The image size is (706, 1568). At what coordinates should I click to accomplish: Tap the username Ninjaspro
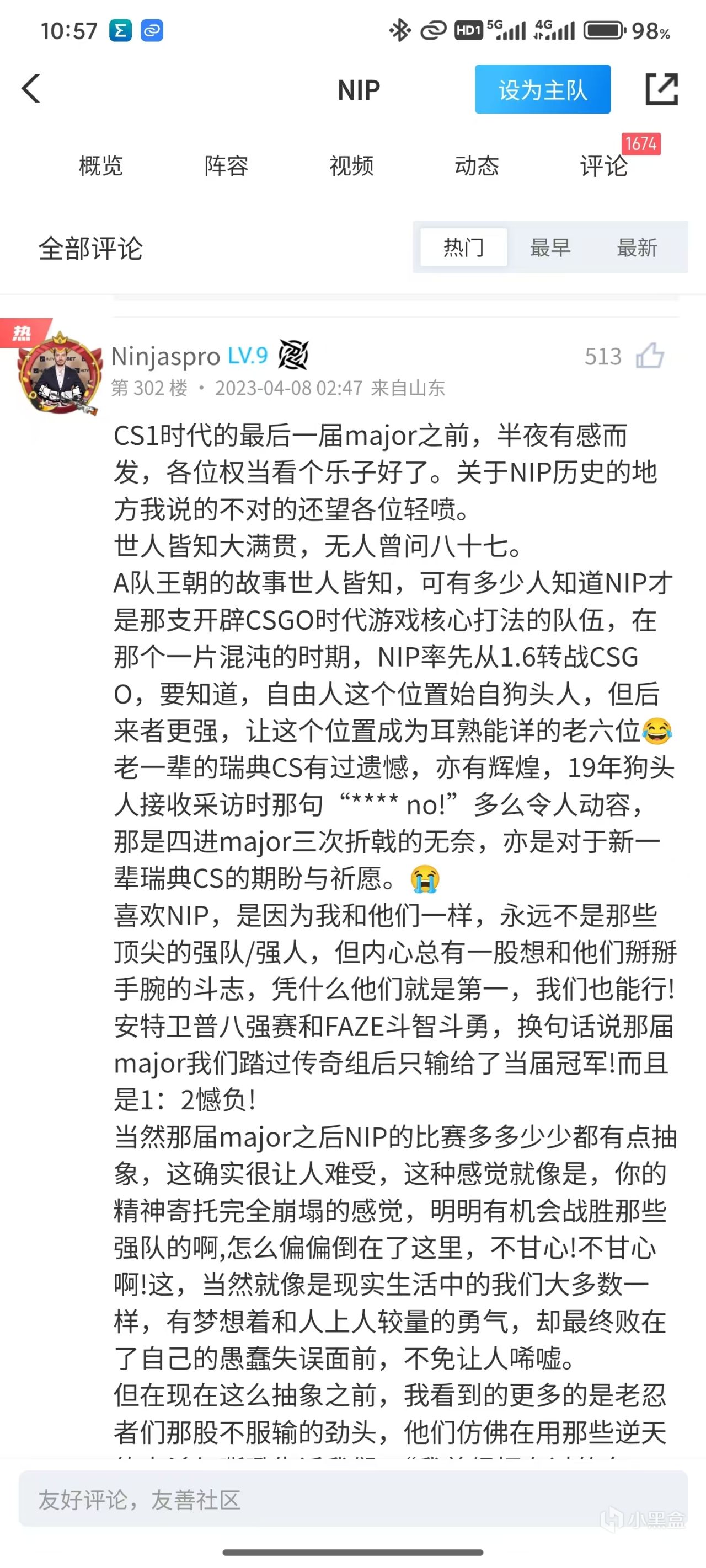(x=165, y=356)
